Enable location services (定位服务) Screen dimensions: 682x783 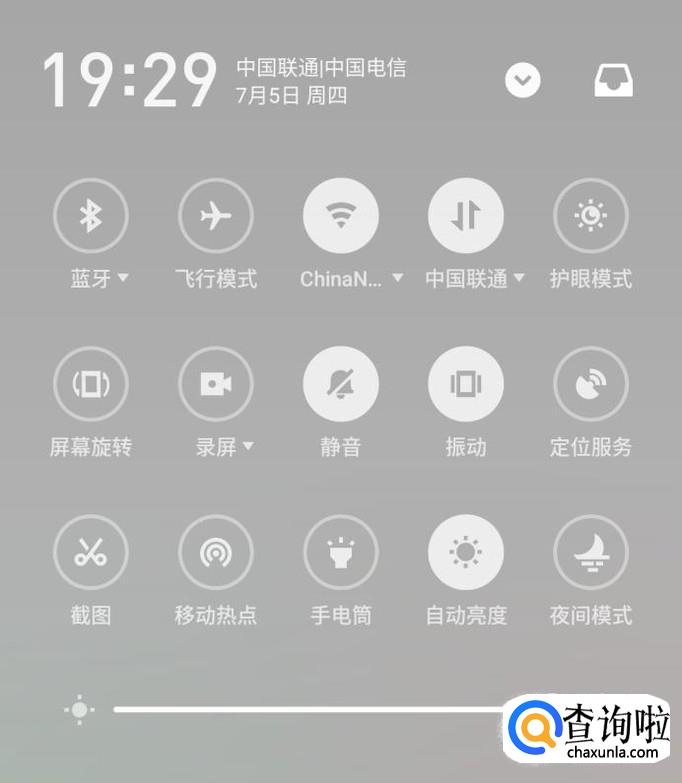(591, 384)
